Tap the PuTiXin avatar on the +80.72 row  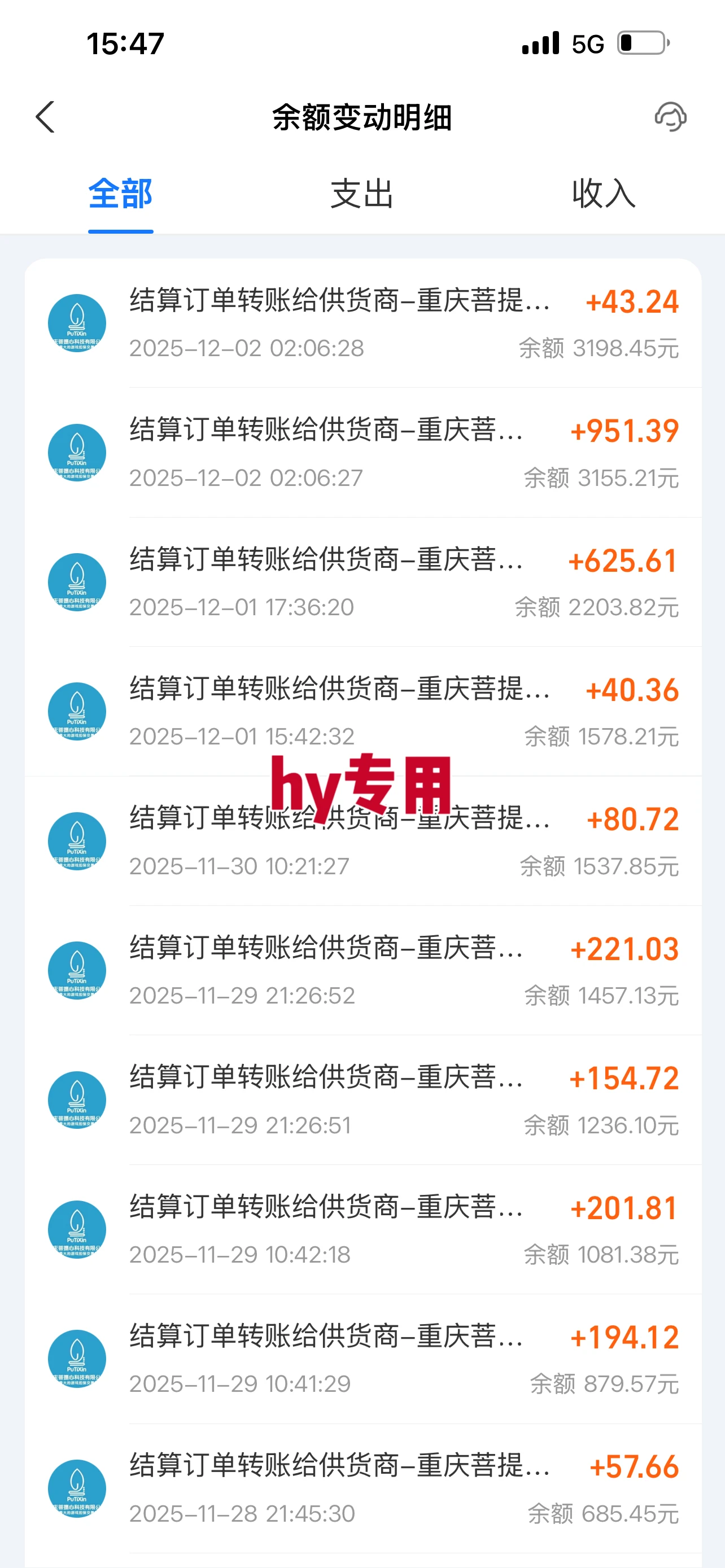coord(77,842)
